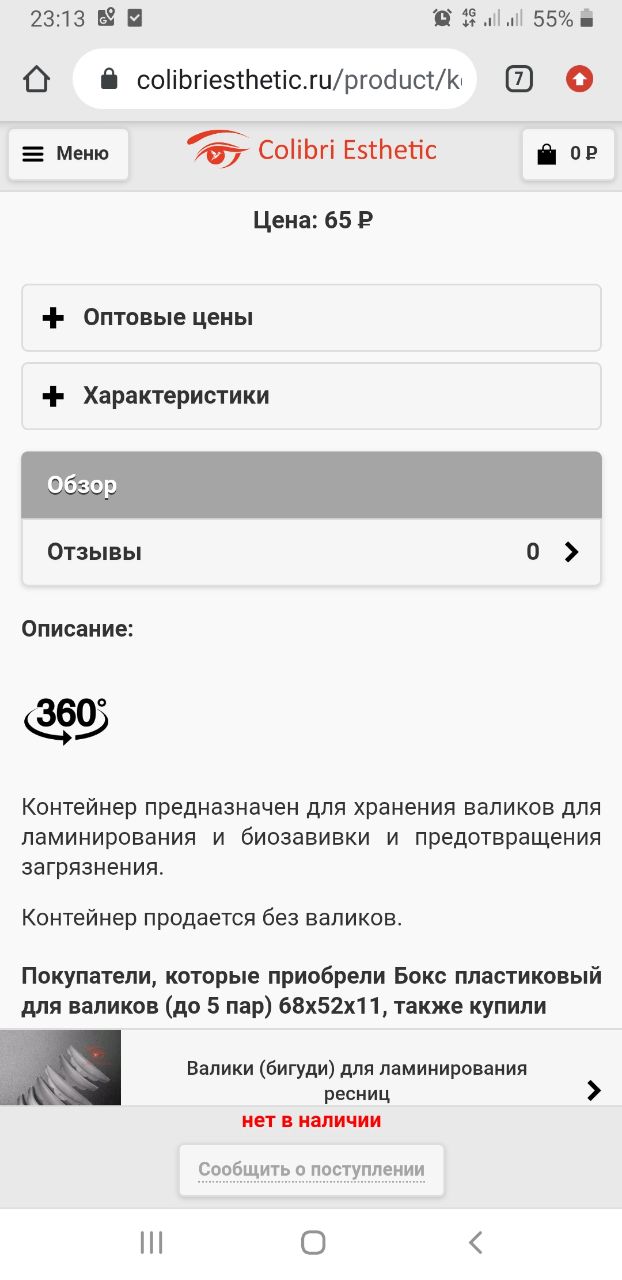This screenshot has width=622, height=1280.
Task: Open the Меню drawer button
Action: tap(68, 154)
